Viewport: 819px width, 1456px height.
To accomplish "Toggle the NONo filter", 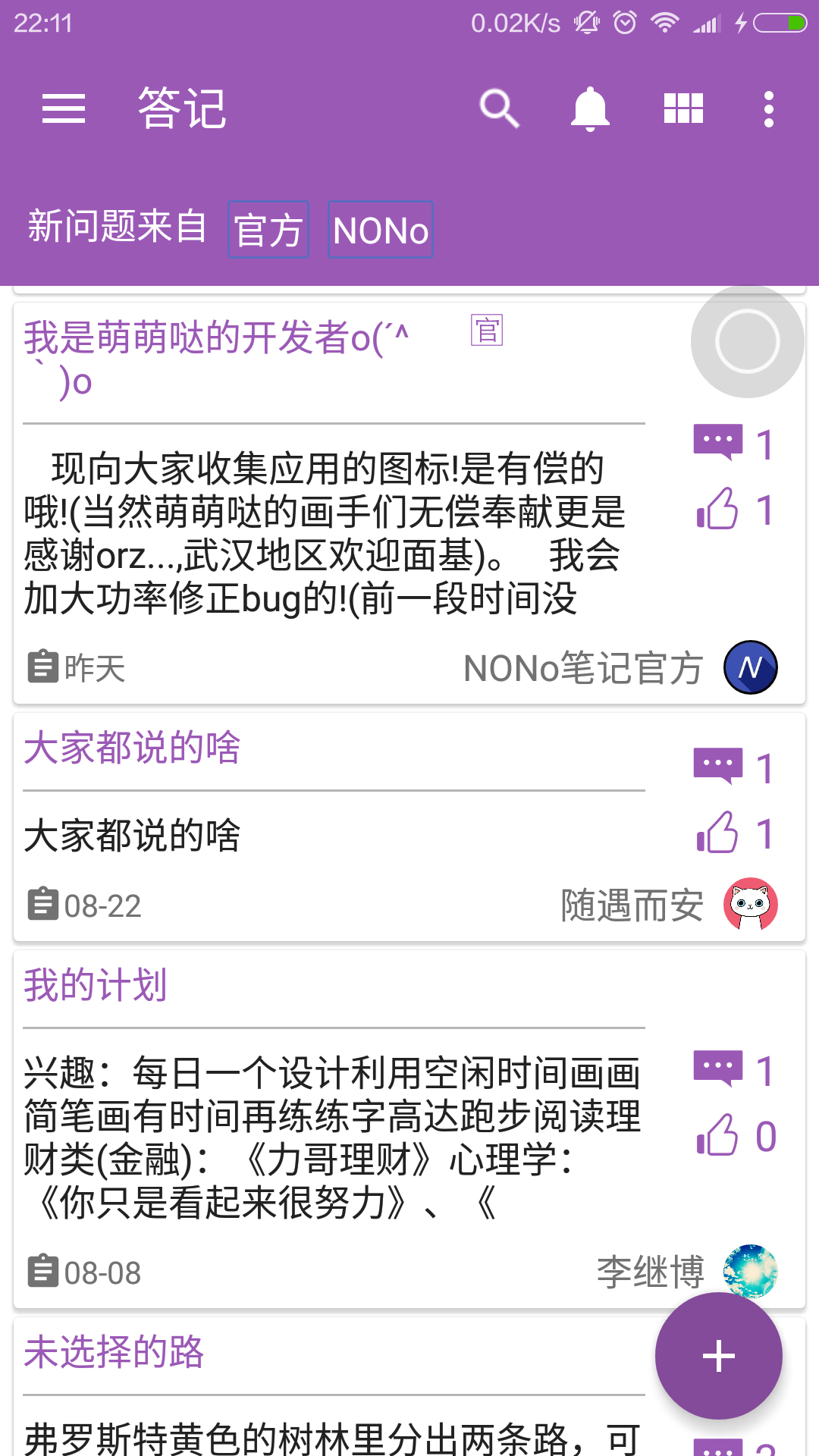I will point(380,230).
